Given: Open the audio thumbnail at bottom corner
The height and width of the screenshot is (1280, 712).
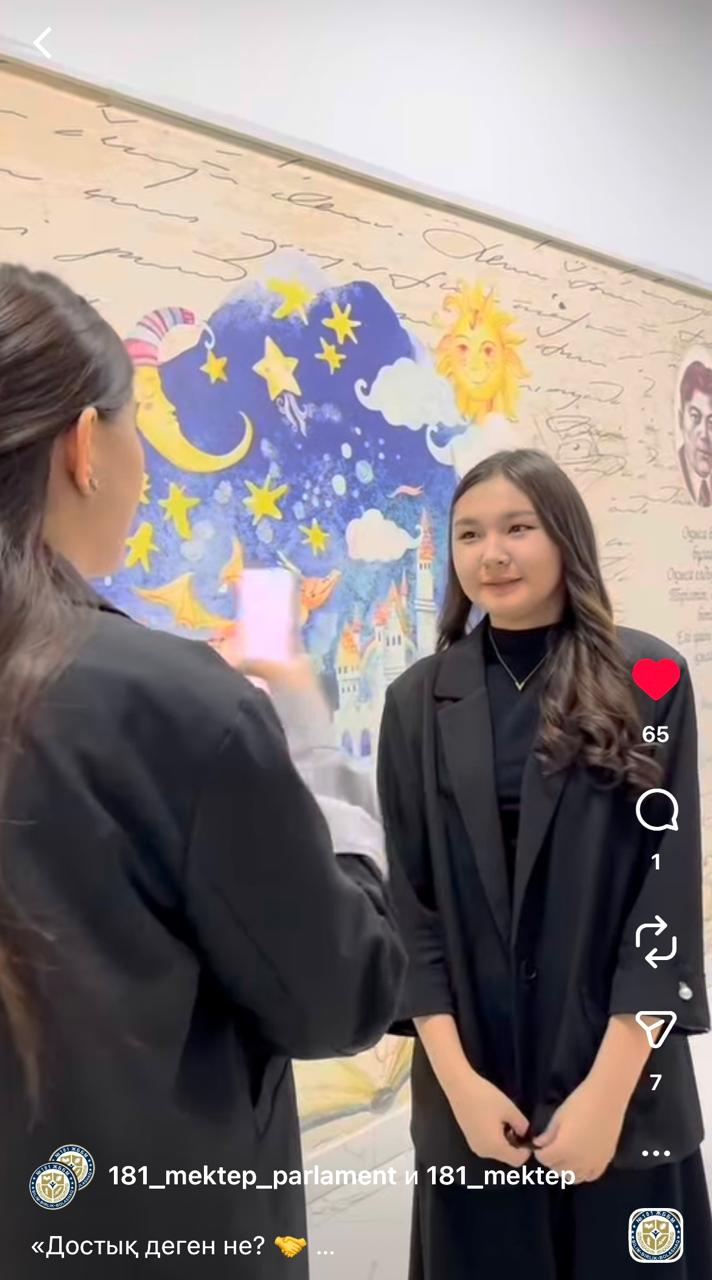Looking at the screenshot, I should 656,1235.
